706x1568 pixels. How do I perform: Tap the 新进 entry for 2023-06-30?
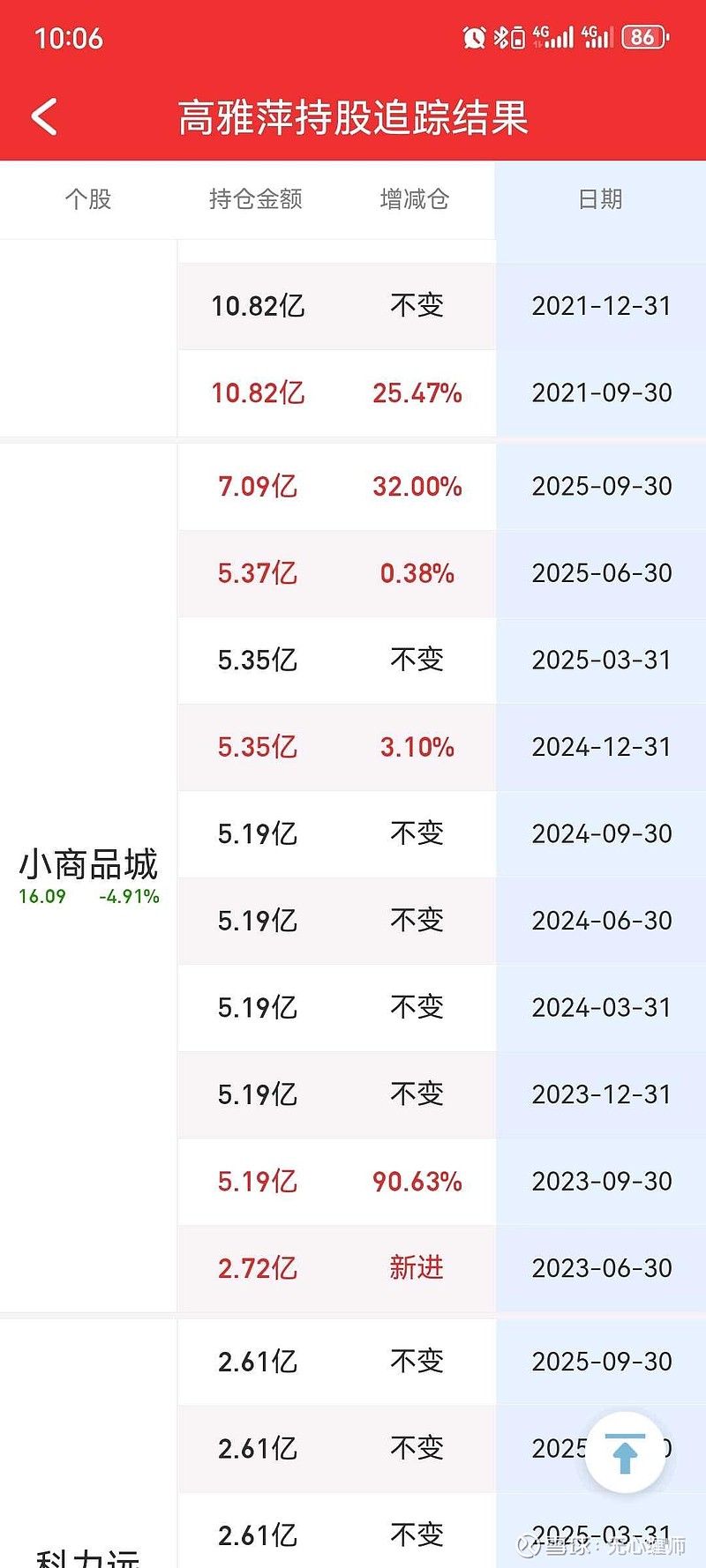pyautogui.click(x=417, y=1268)
